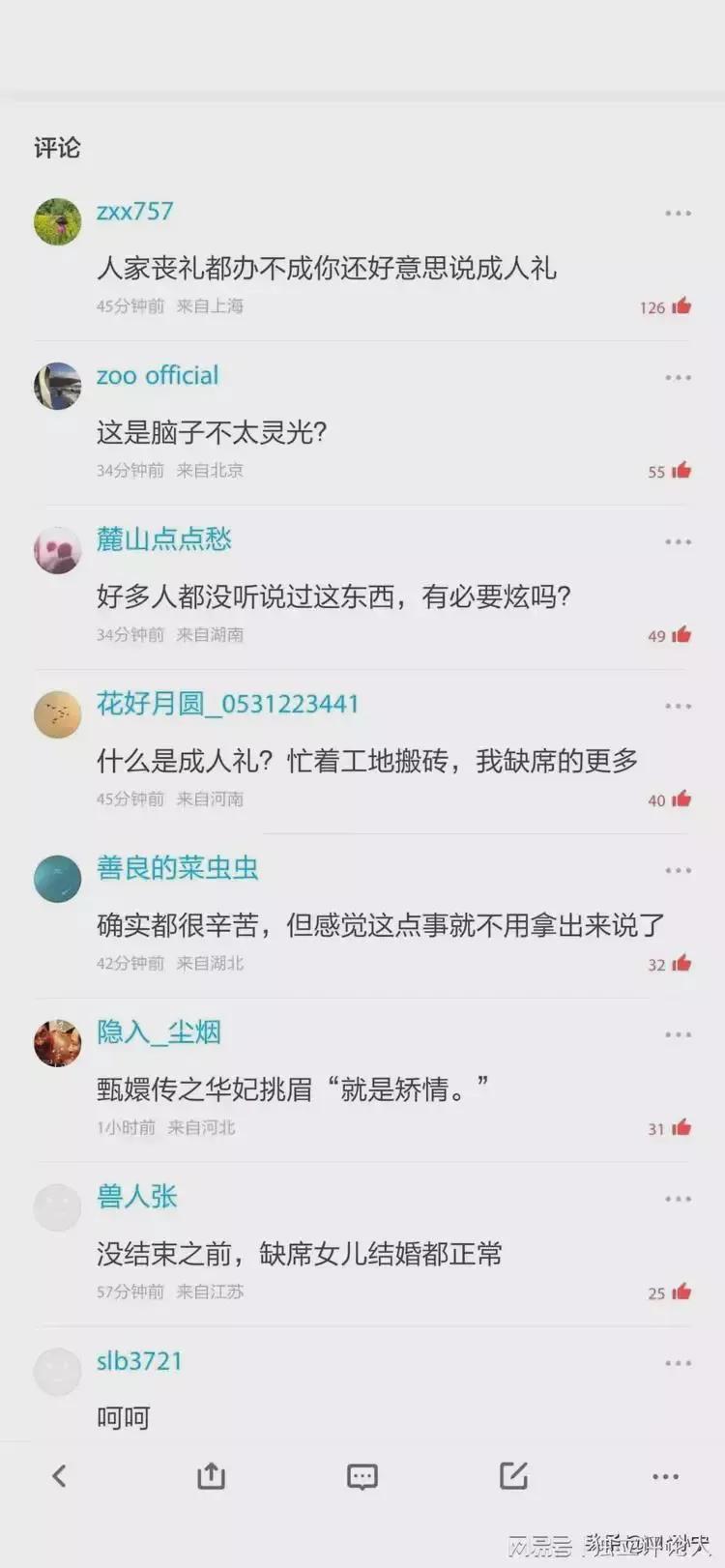This screenshot has height=1568, width=725.
Task: Like zxx757's comment with the thumbs-up
Action: (x=681, y=306)
